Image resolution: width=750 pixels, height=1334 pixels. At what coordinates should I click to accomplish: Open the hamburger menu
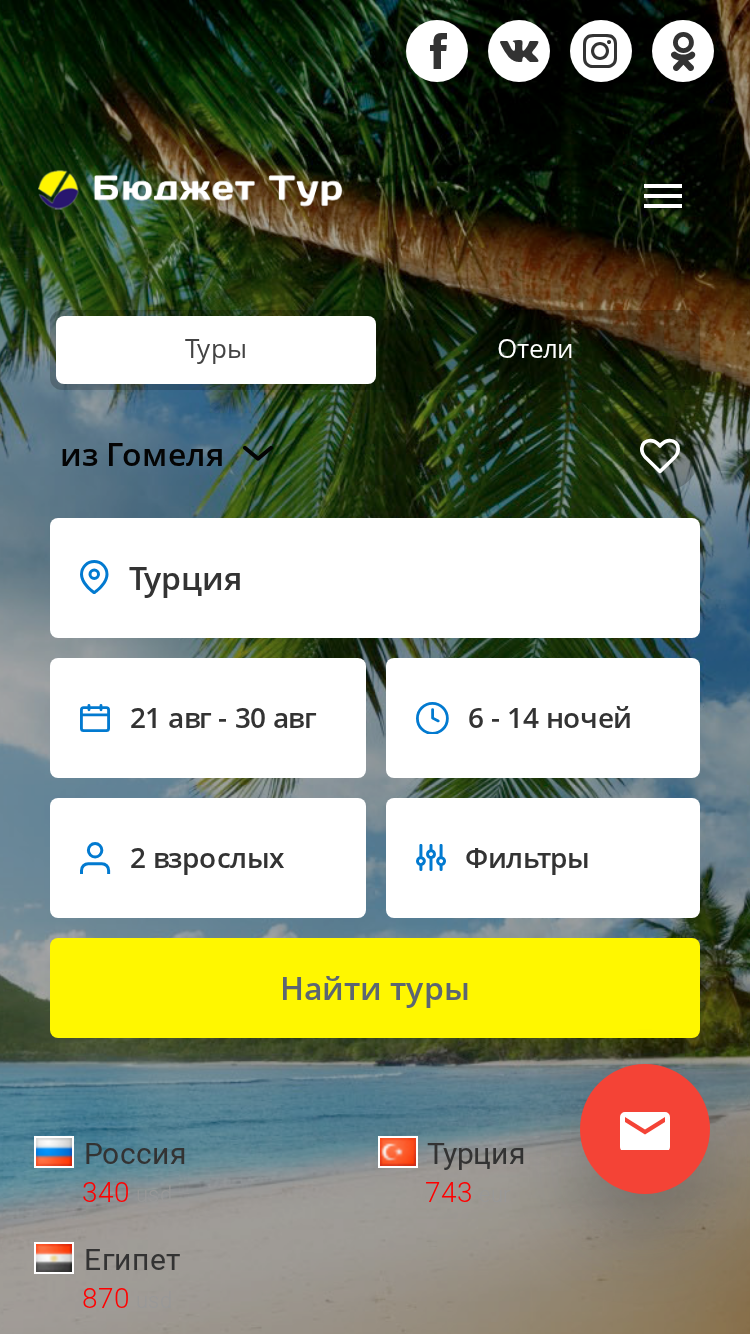pyautogui.click(x=663, y=196)
